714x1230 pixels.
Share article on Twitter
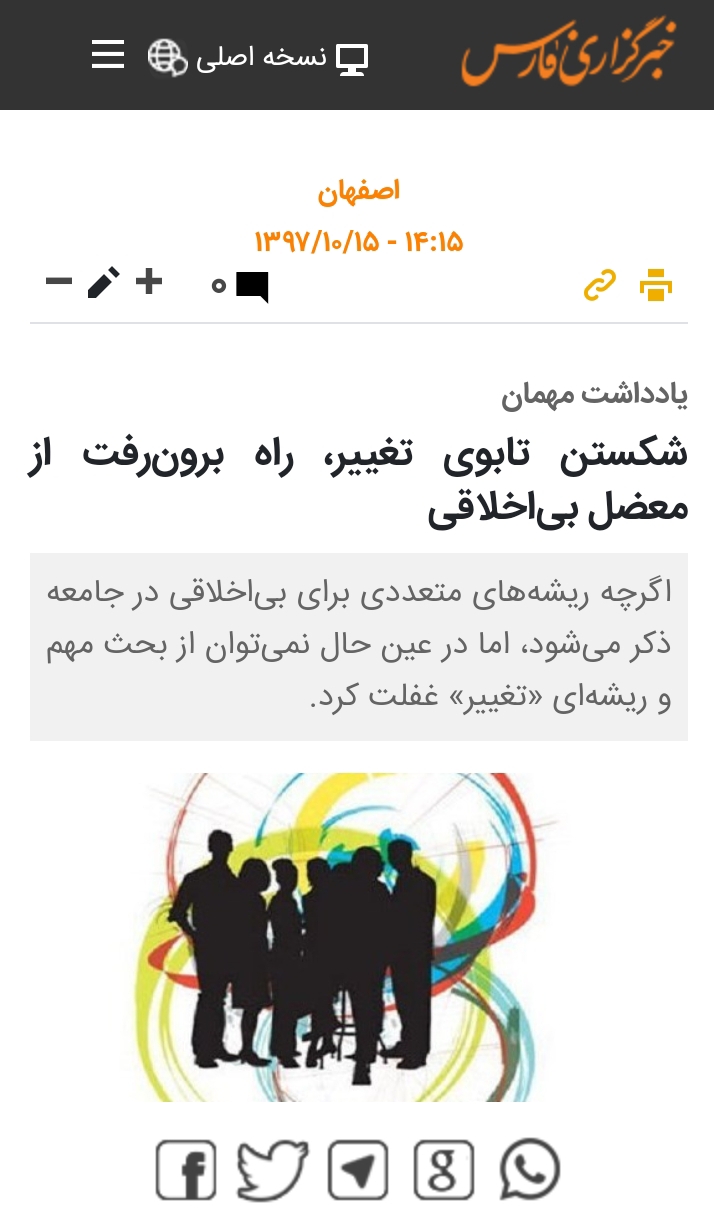pos(271,1169)
